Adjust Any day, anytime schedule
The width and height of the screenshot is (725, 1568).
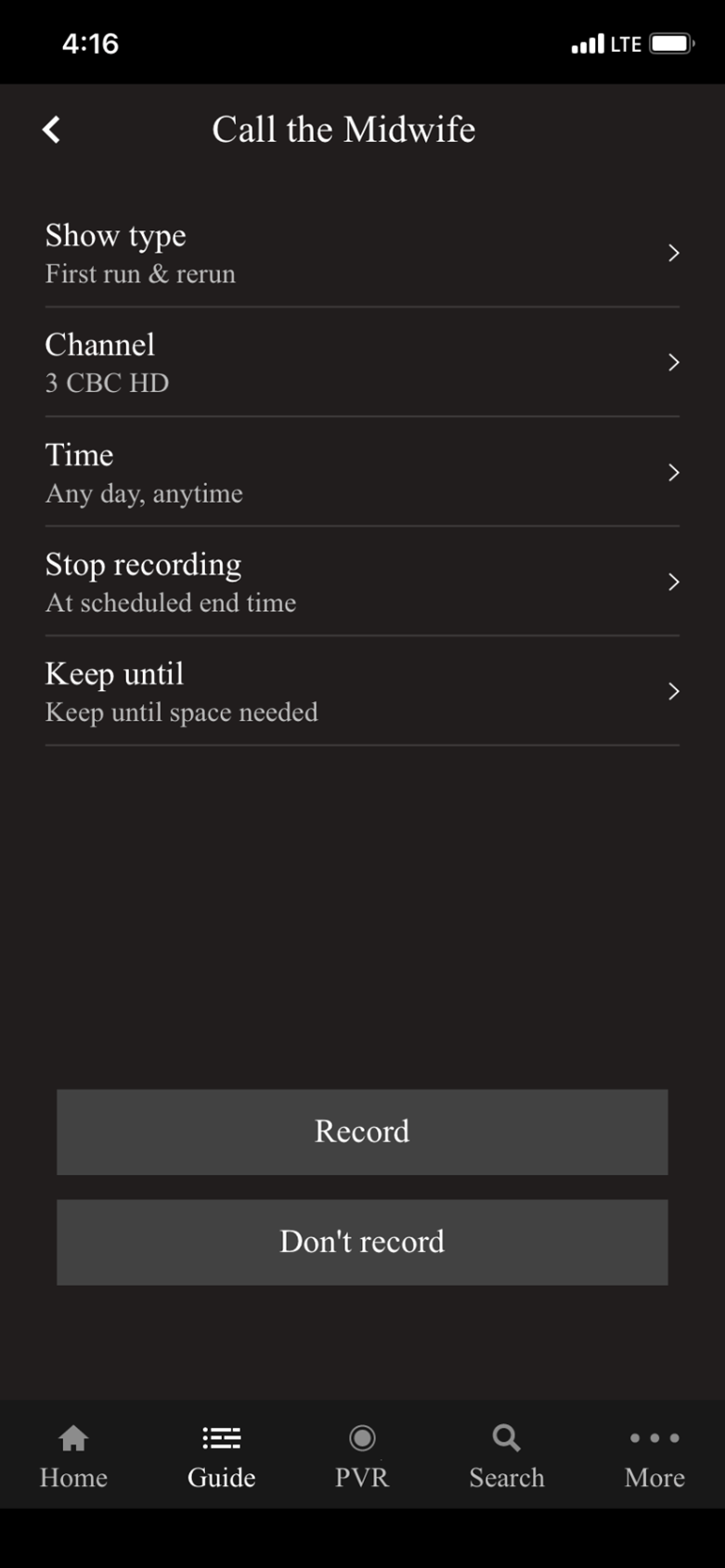(143, 493)
